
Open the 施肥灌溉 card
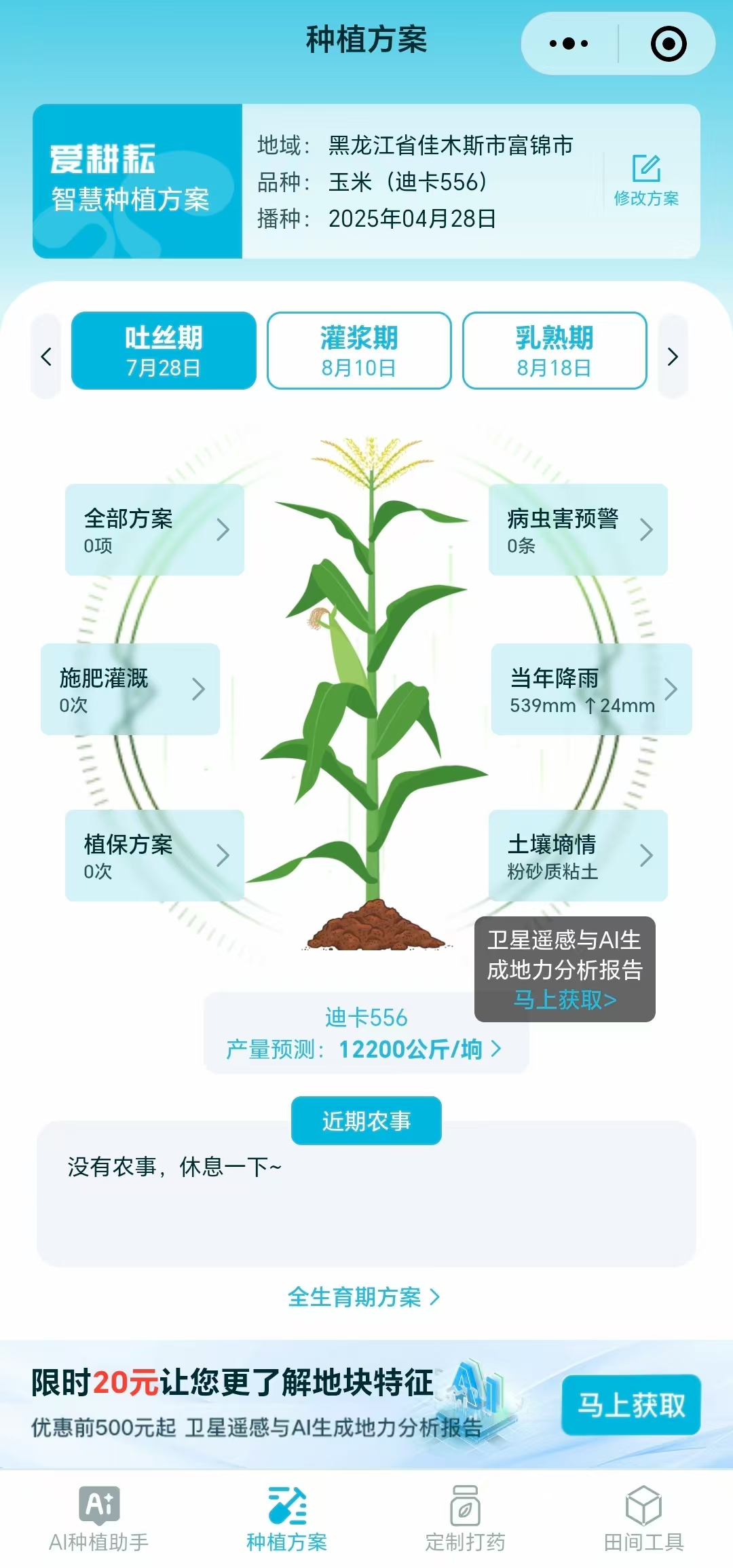pos(130,690)
